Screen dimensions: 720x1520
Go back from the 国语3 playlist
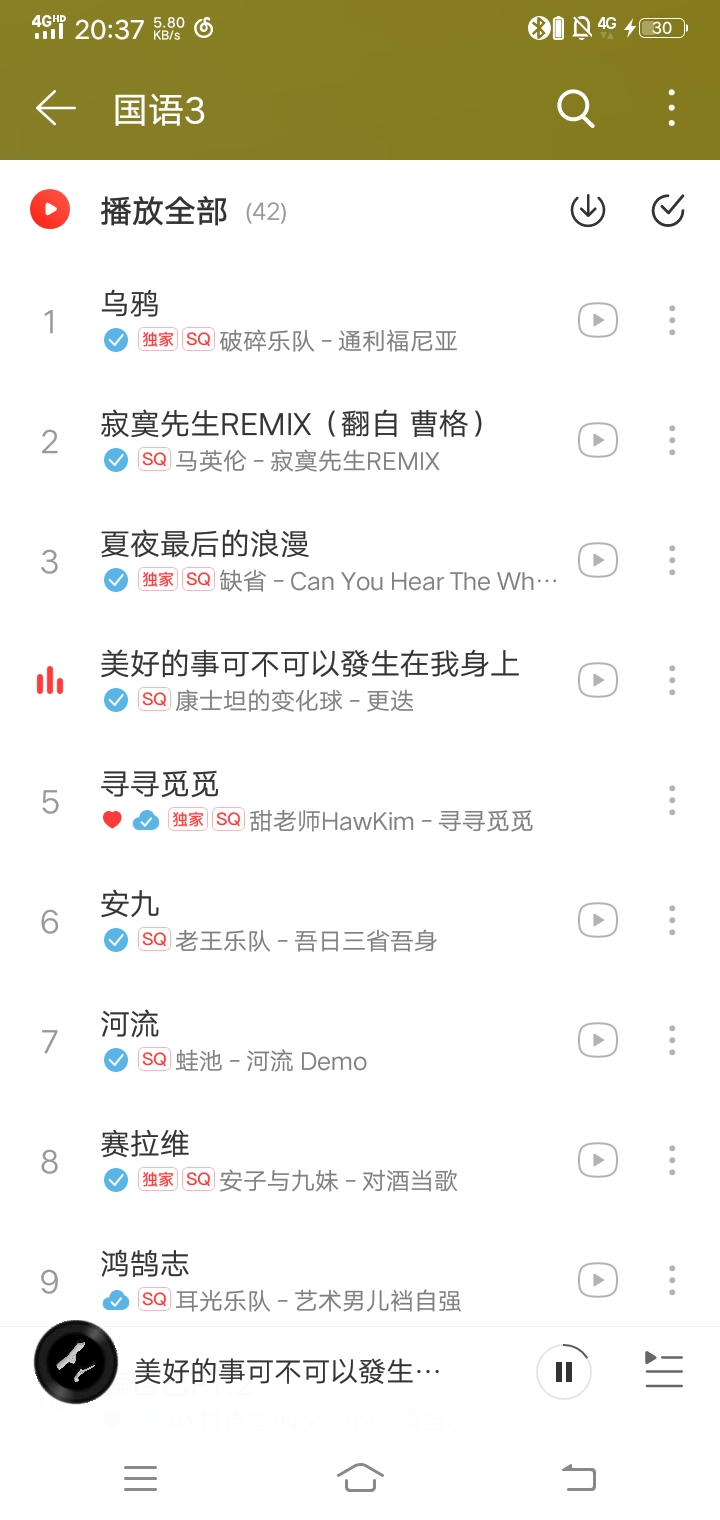56,108
